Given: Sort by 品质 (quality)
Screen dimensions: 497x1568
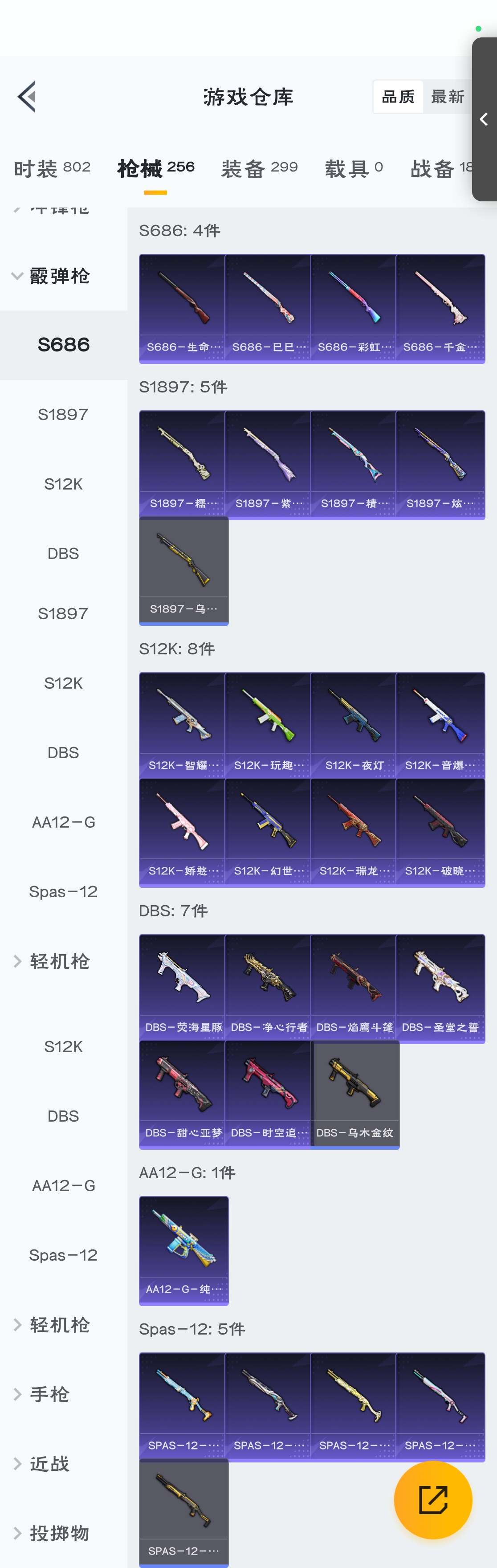Looking at the screenshot, I should (x=398, y=96).
